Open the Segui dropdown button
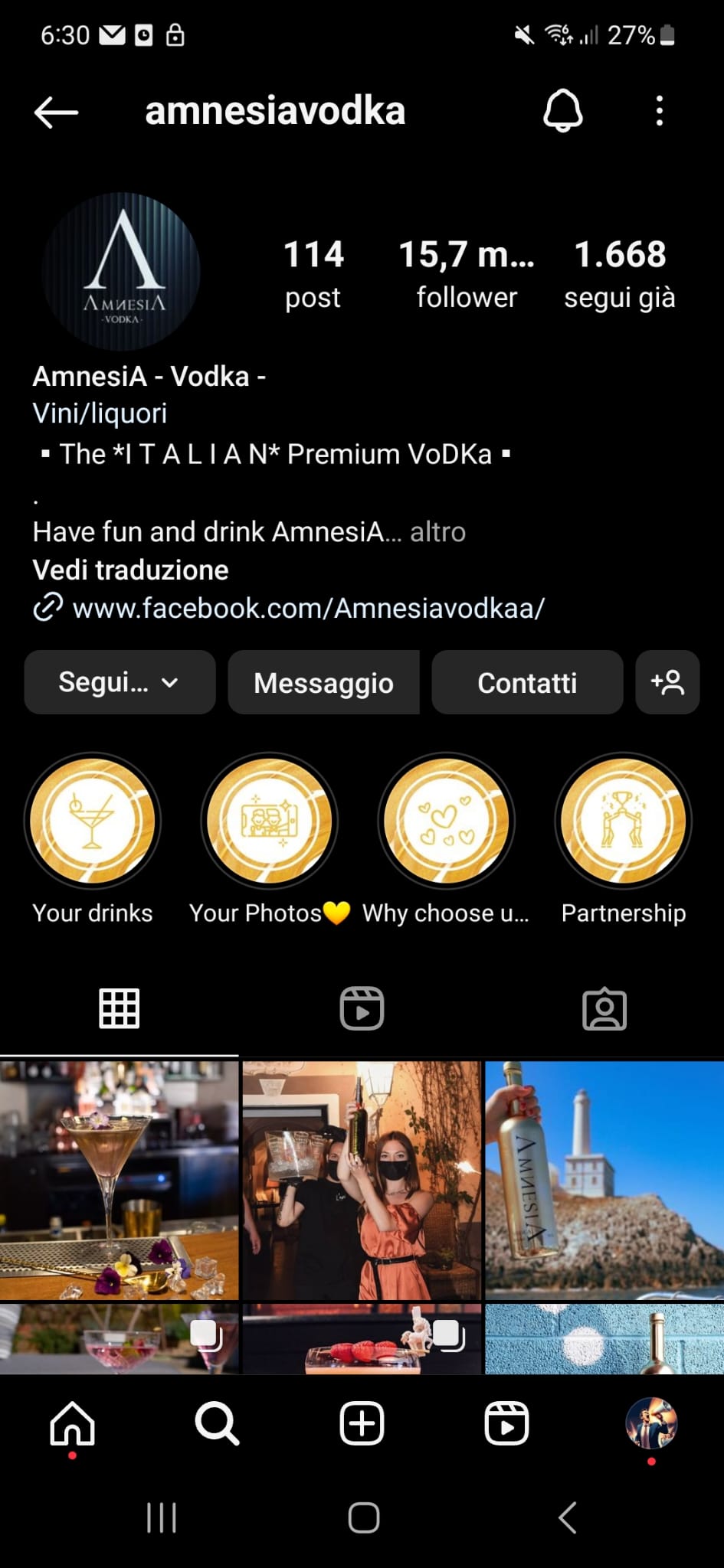The height and width of the screenshot is (1568, 724). point(120,682)
